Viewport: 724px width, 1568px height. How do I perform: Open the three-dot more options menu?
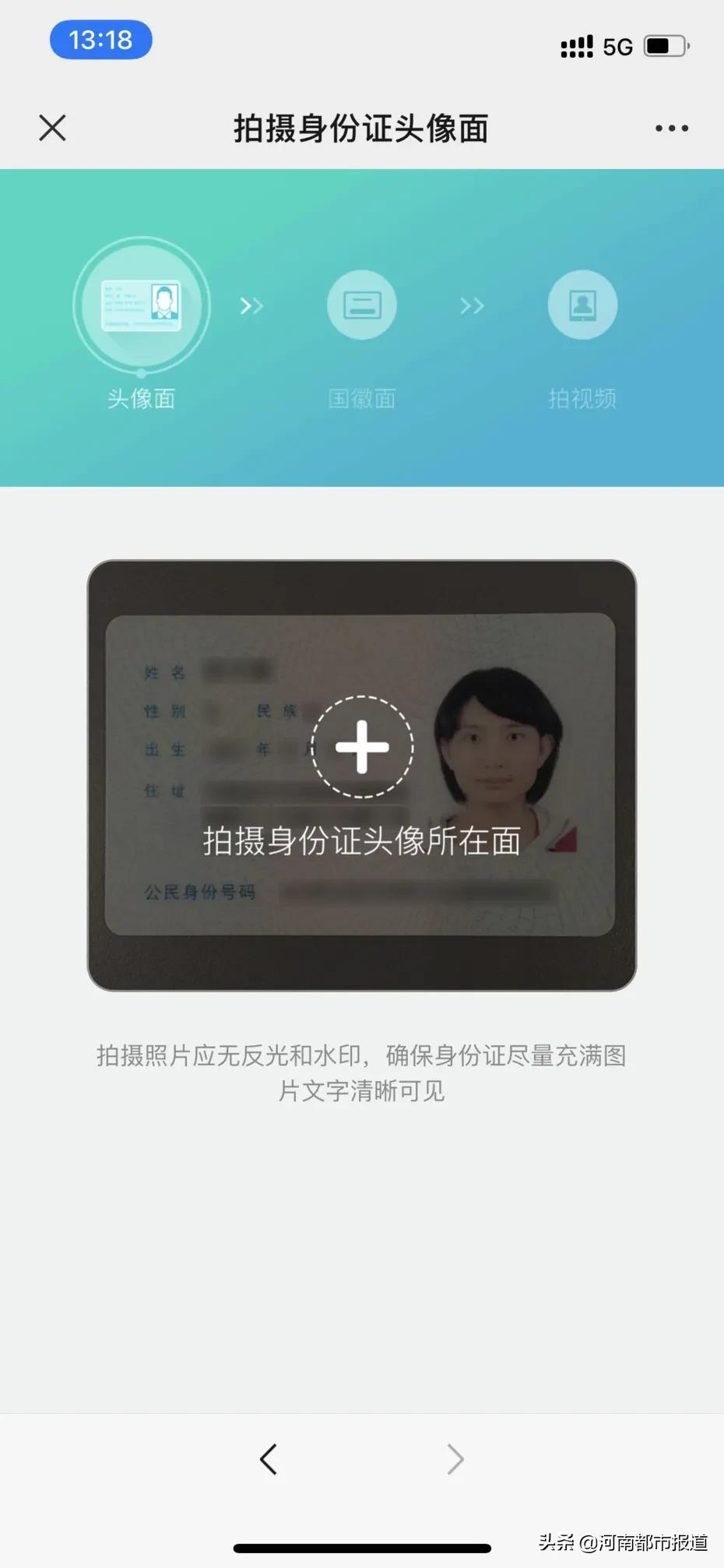pyautogui.click(x=671, y=129)
